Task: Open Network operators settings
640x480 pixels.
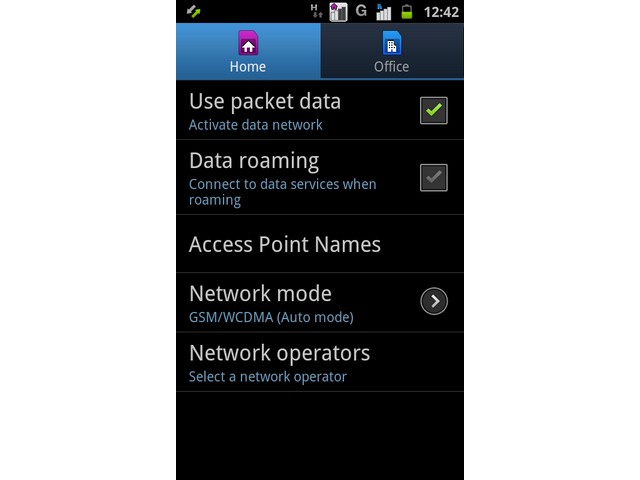Action: point(280,362)
